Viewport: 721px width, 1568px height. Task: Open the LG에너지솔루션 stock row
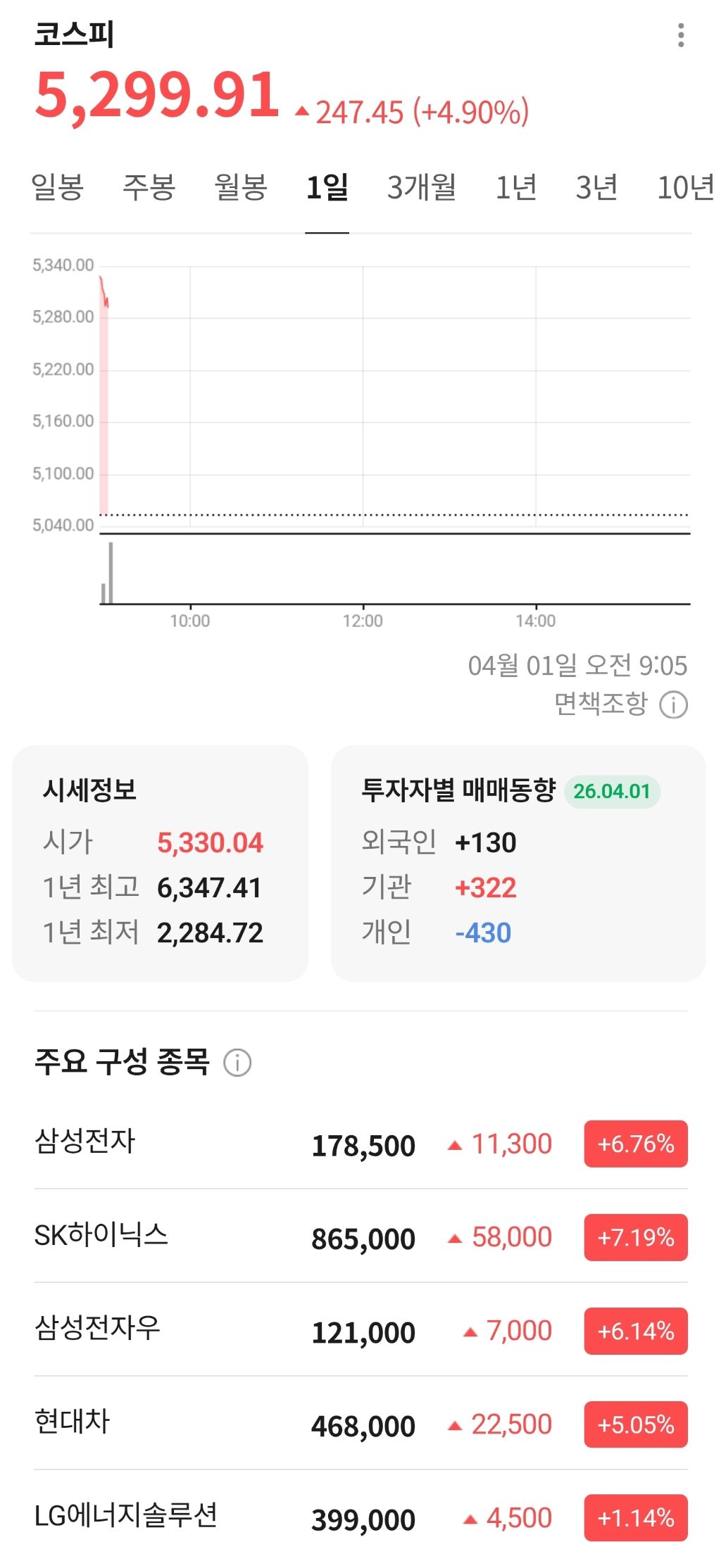tap(360, 1517)
